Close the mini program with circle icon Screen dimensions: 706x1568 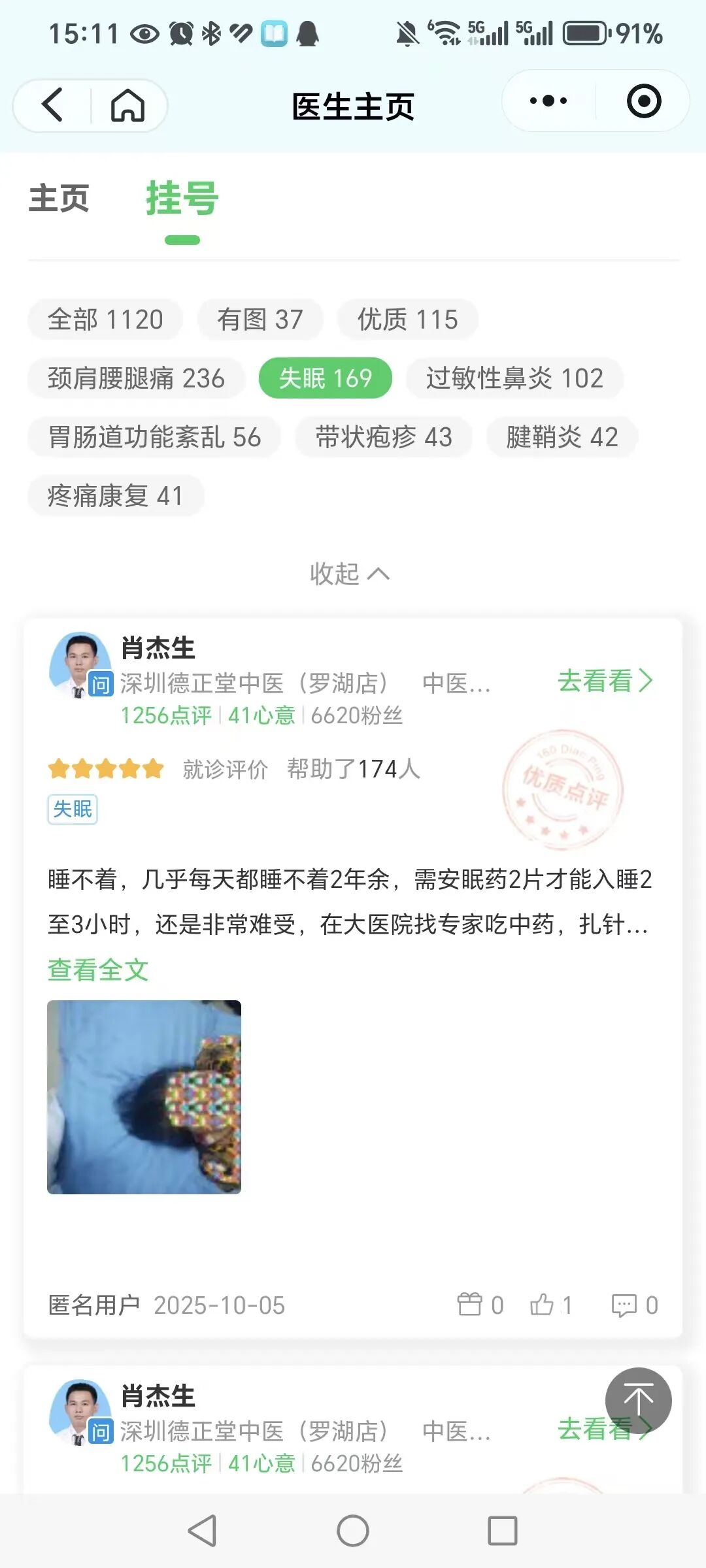643,101
